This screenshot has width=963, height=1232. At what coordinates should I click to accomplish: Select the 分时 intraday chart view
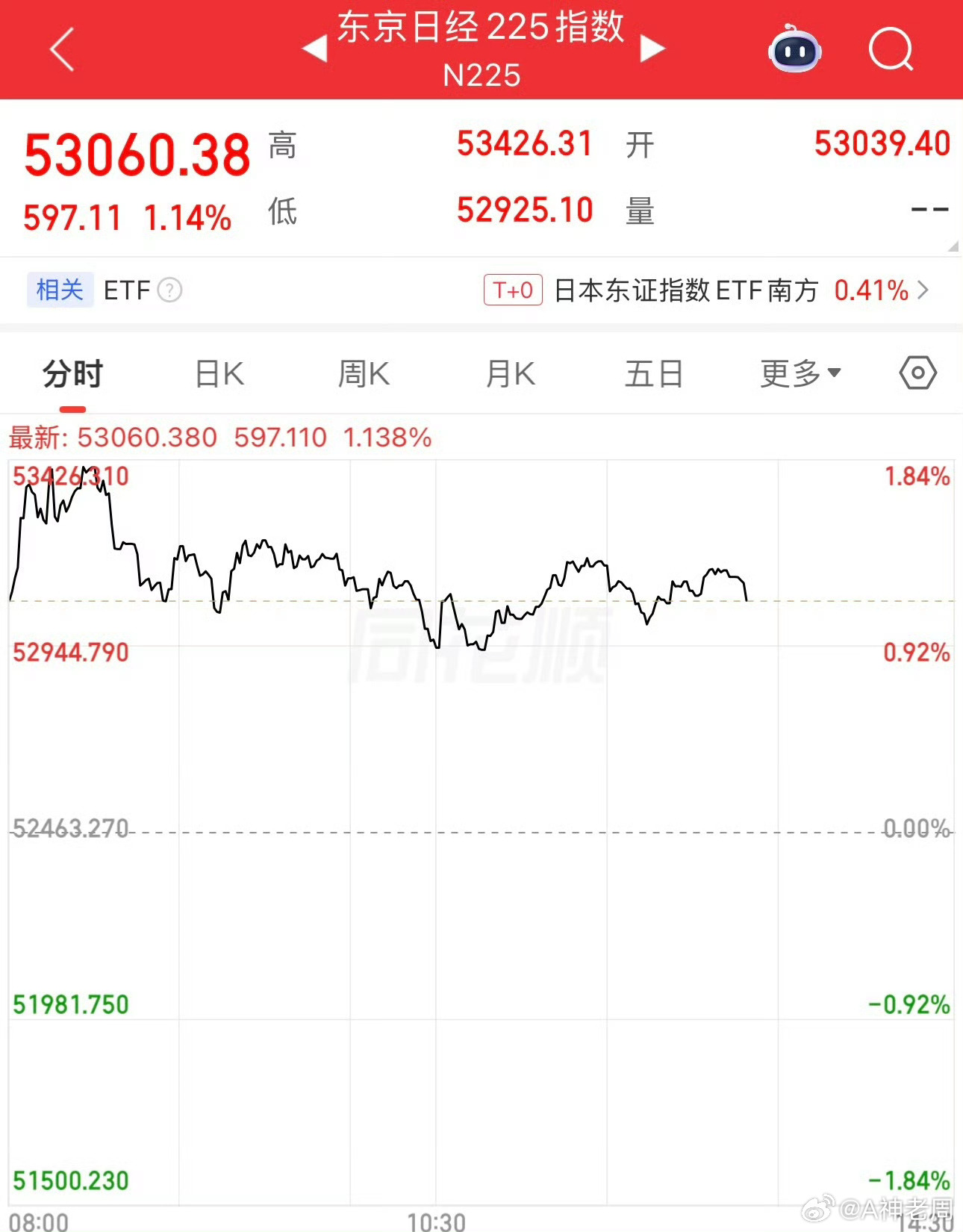[x=71, y=373]
